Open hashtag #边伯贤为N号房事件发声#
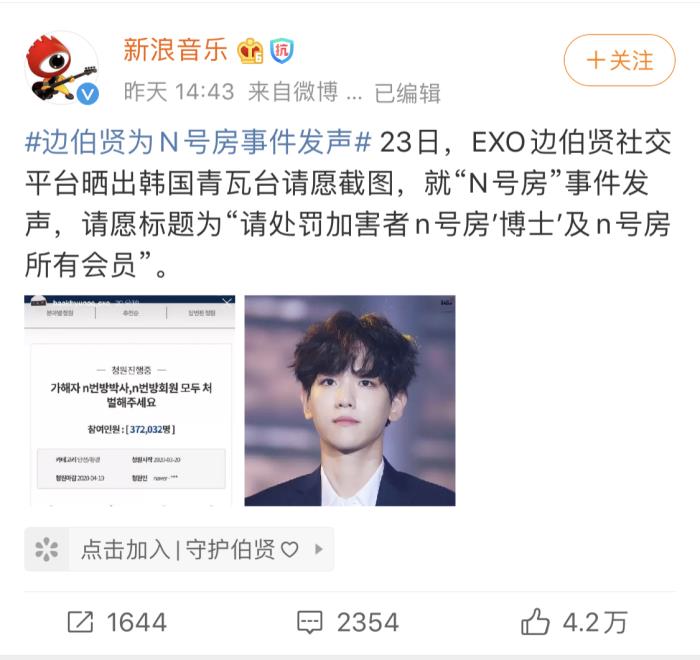This screenshot has height=660, width=700. pos(198,142)
